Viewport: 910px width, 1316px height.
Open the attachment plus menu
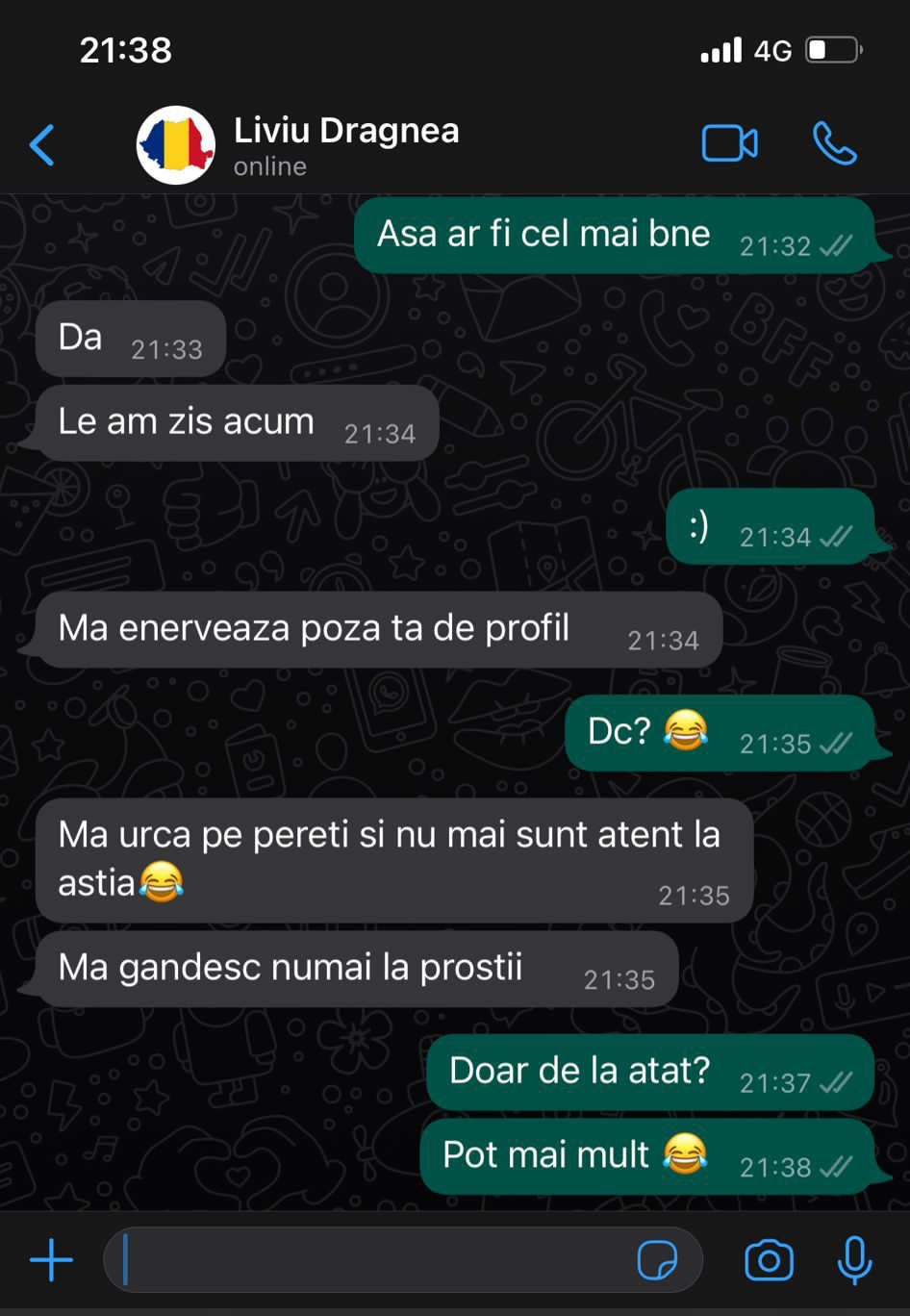[x=51, y=1259]
